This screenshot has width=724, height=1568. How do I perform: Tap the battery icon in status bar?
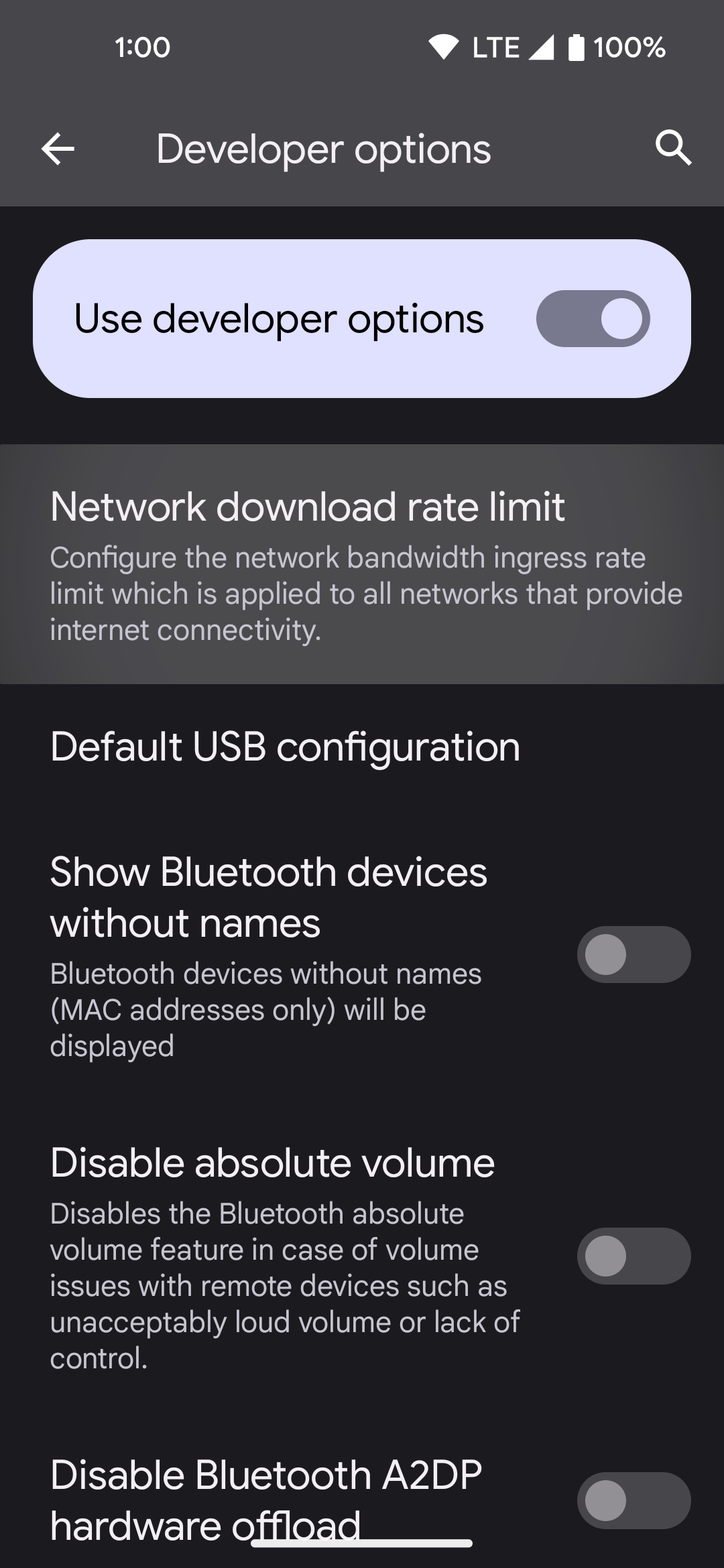(x=575, y=46)
